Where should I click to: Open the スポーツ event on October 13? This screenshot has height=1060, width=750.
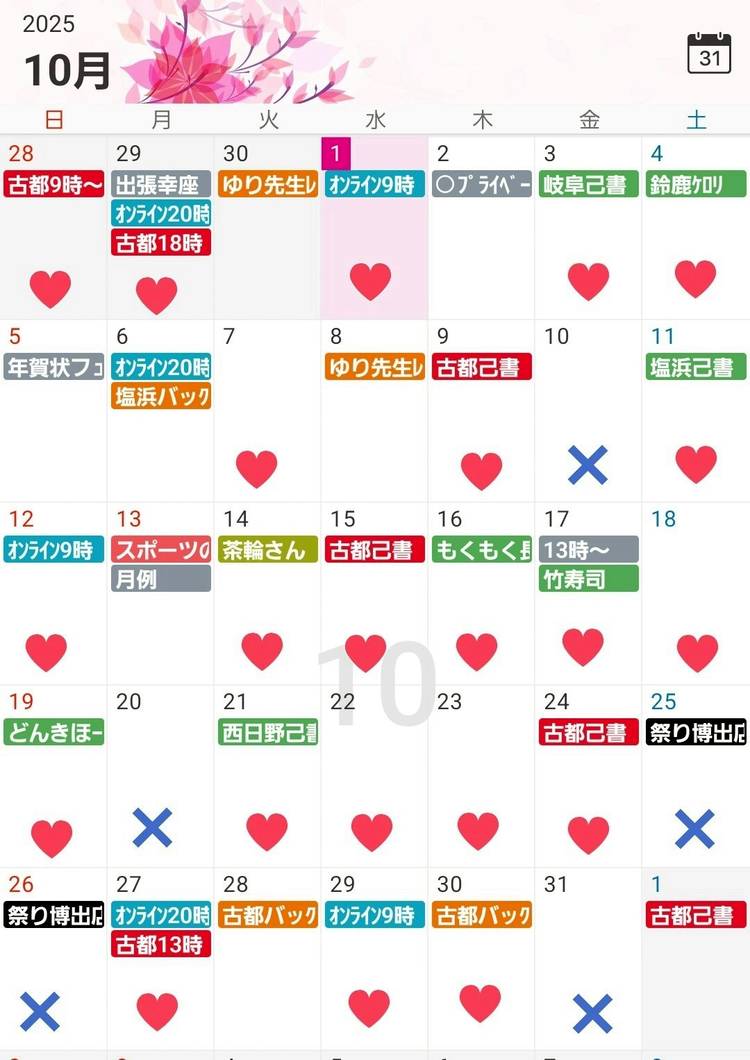(161, 549)
